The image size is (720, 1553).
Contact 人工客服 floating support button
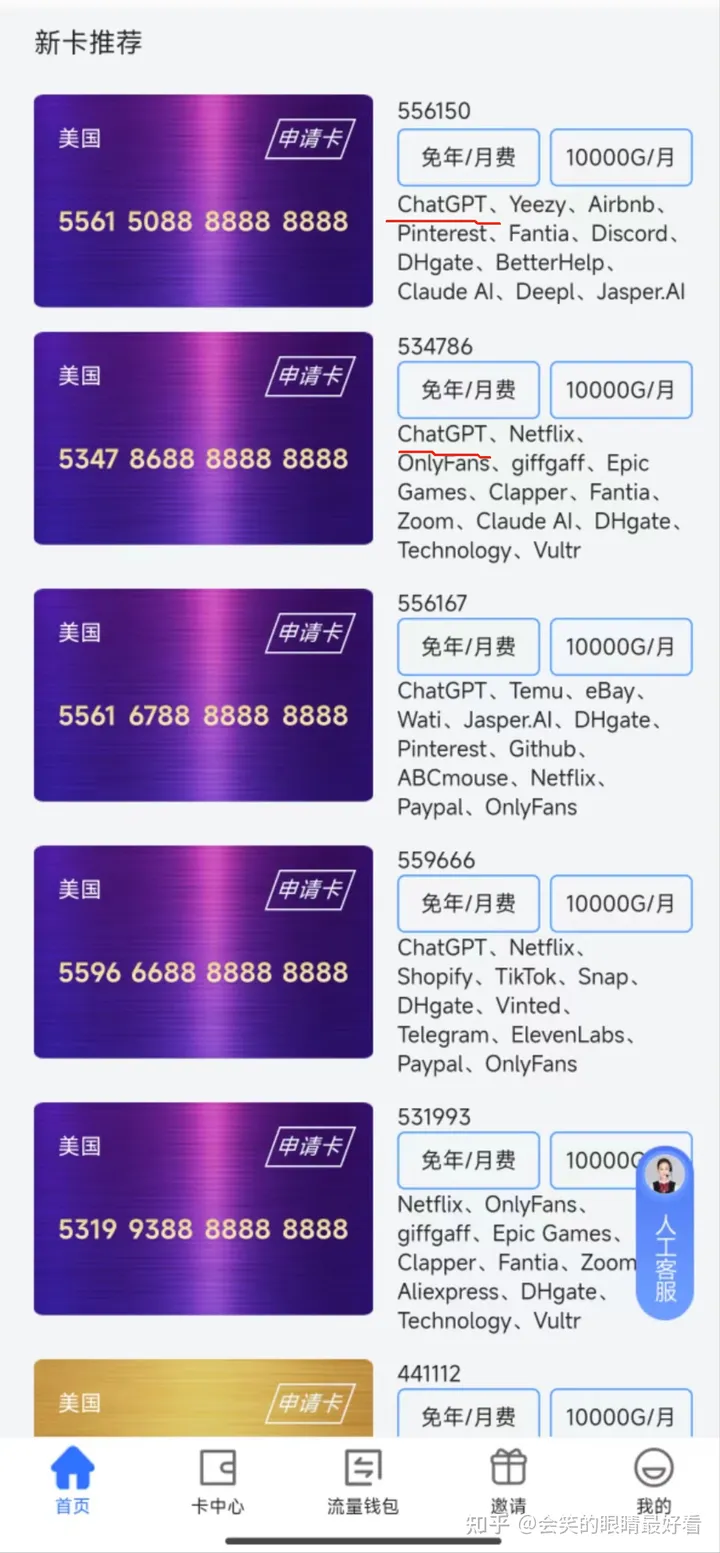[664, 1233]
